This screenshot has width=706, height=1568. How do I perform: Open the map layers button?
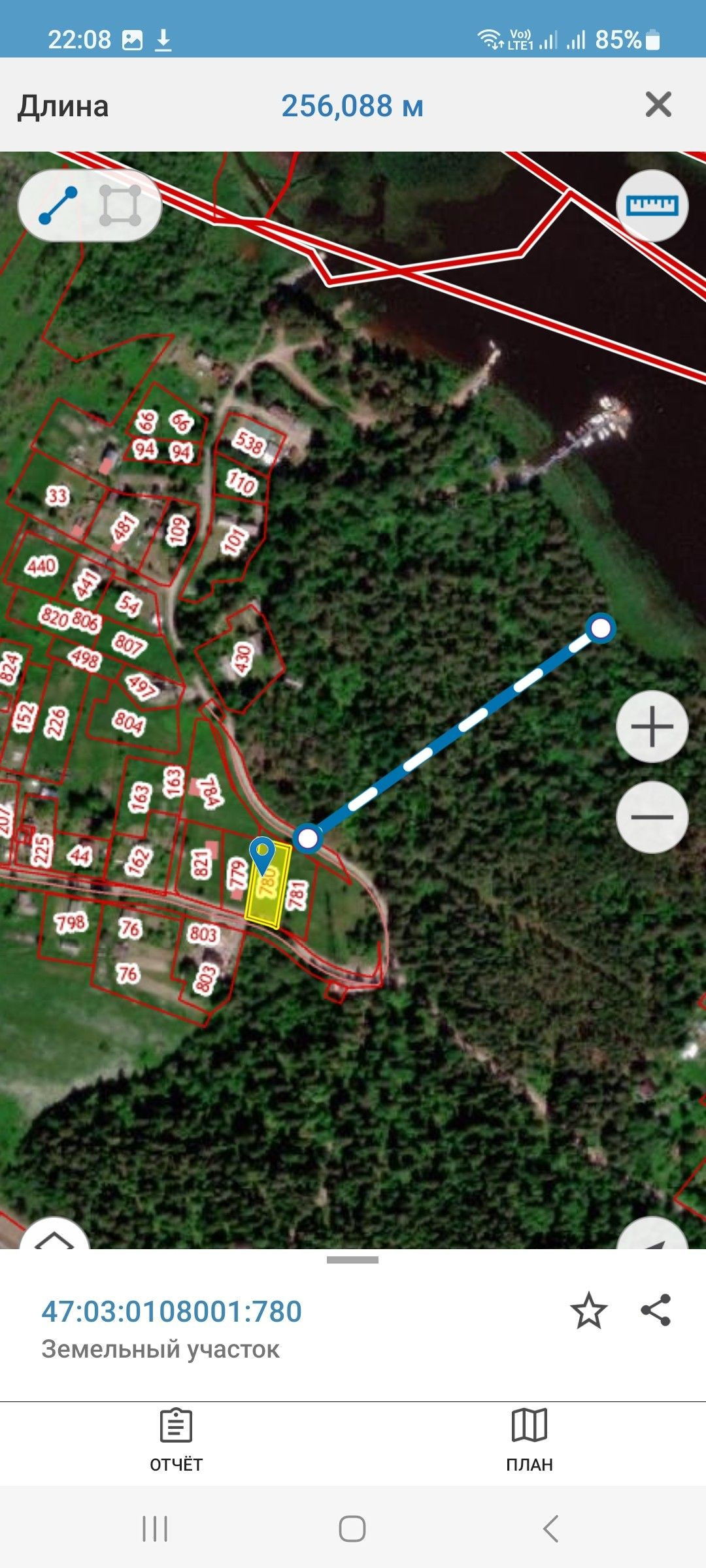click(x=54, y=1233)
